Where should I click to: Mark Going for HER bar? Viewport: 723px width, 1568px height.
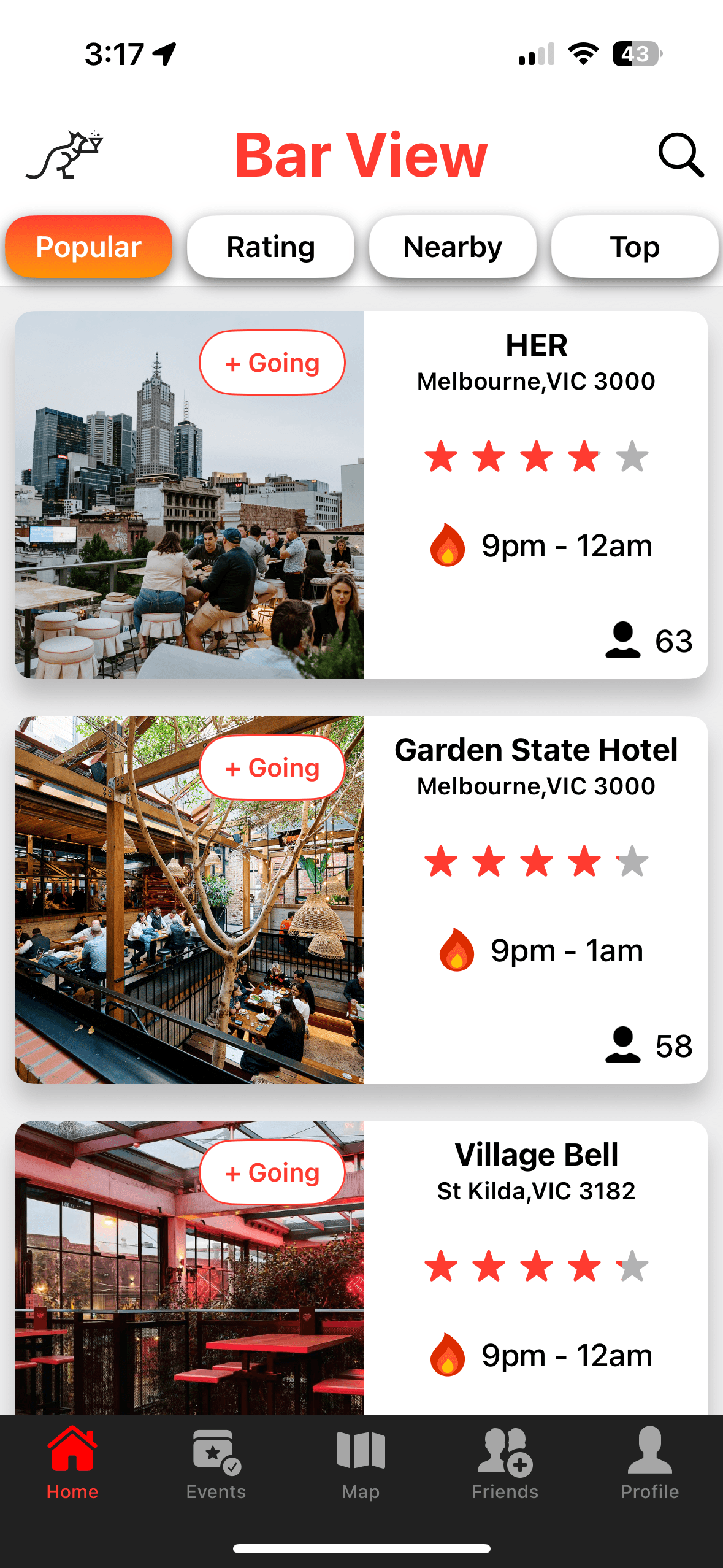(x=272, y=363)
